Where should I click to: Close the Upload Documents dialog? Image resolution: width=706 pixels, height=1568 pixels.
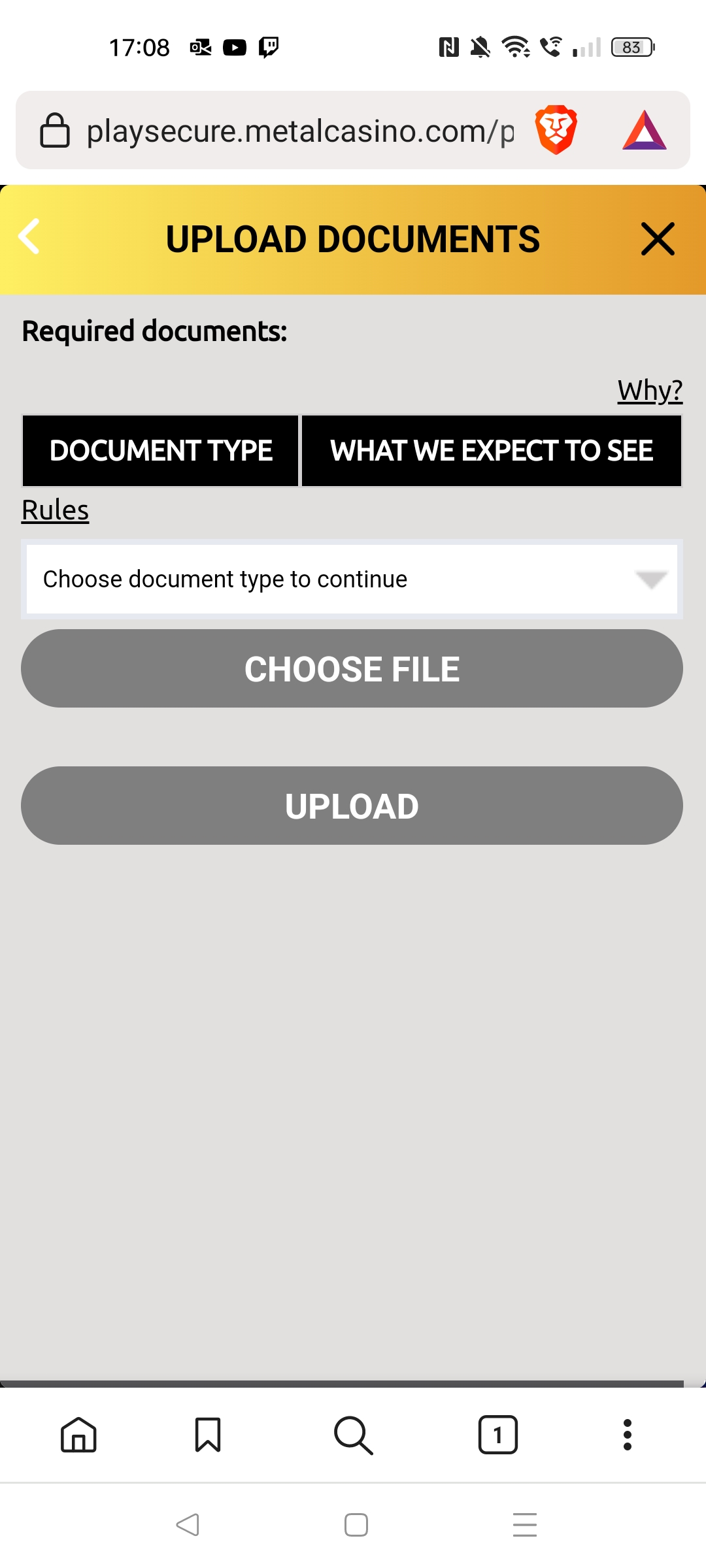coord(657,238)
